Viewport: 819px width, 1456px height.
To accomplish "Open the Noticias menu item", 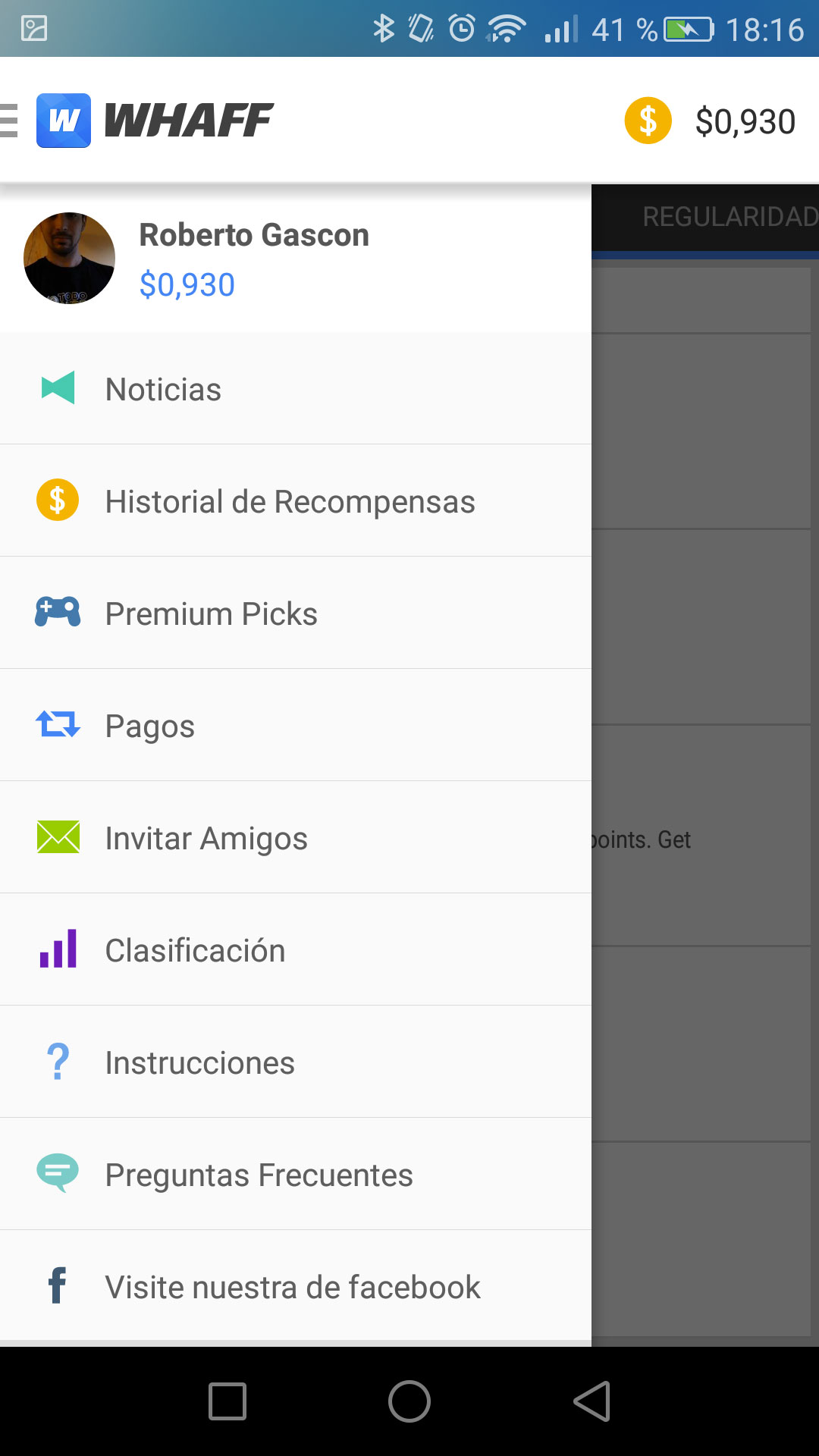I will 295,389.
